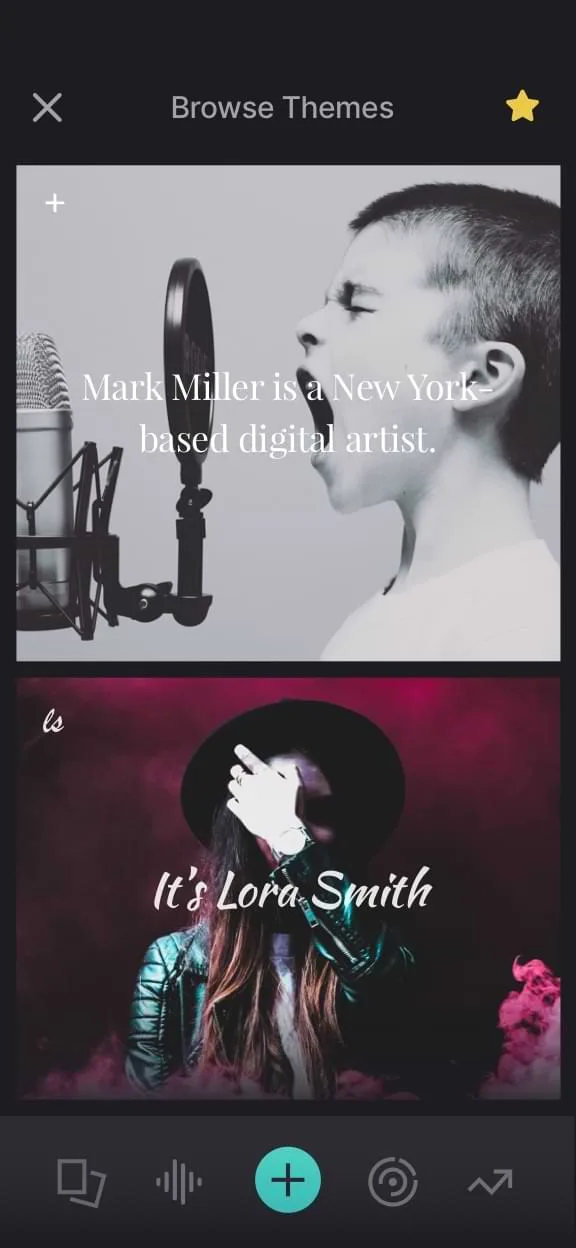Open favorites with the star icon
576x1248 pixels.
(x=522, y=106)
